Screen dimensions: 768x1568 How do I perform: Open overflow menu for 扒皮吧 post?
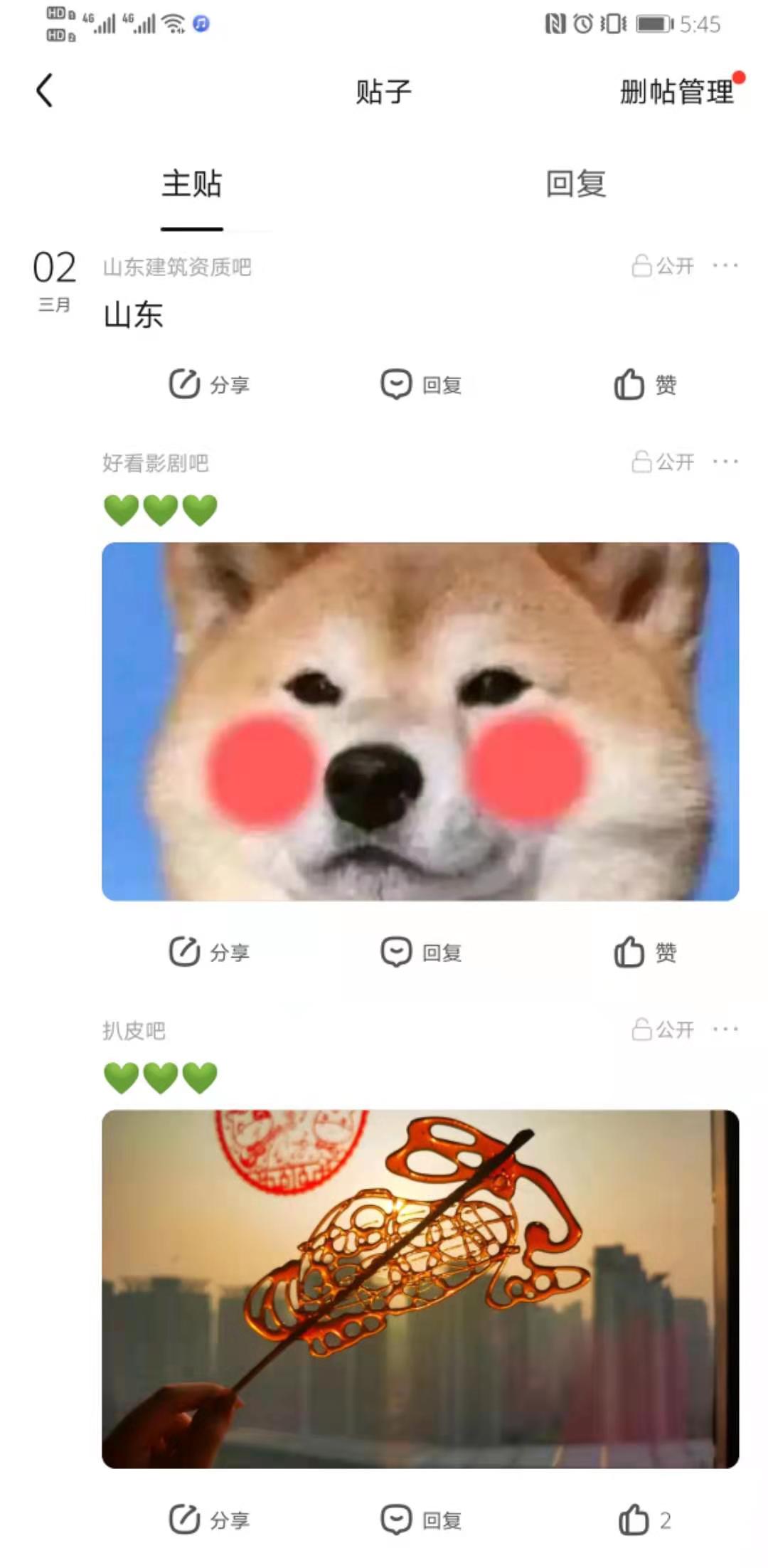725,1029
